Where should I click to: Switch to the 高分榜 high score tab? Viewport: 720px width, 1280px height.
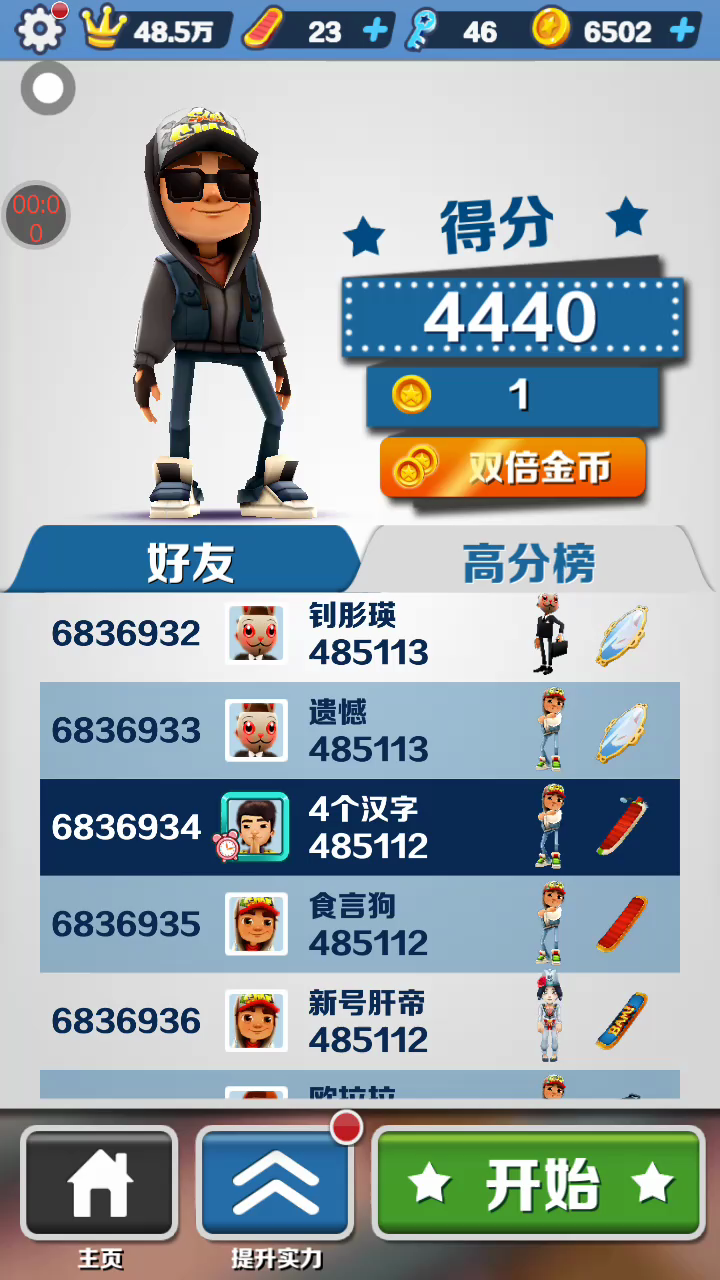(529, 563)
